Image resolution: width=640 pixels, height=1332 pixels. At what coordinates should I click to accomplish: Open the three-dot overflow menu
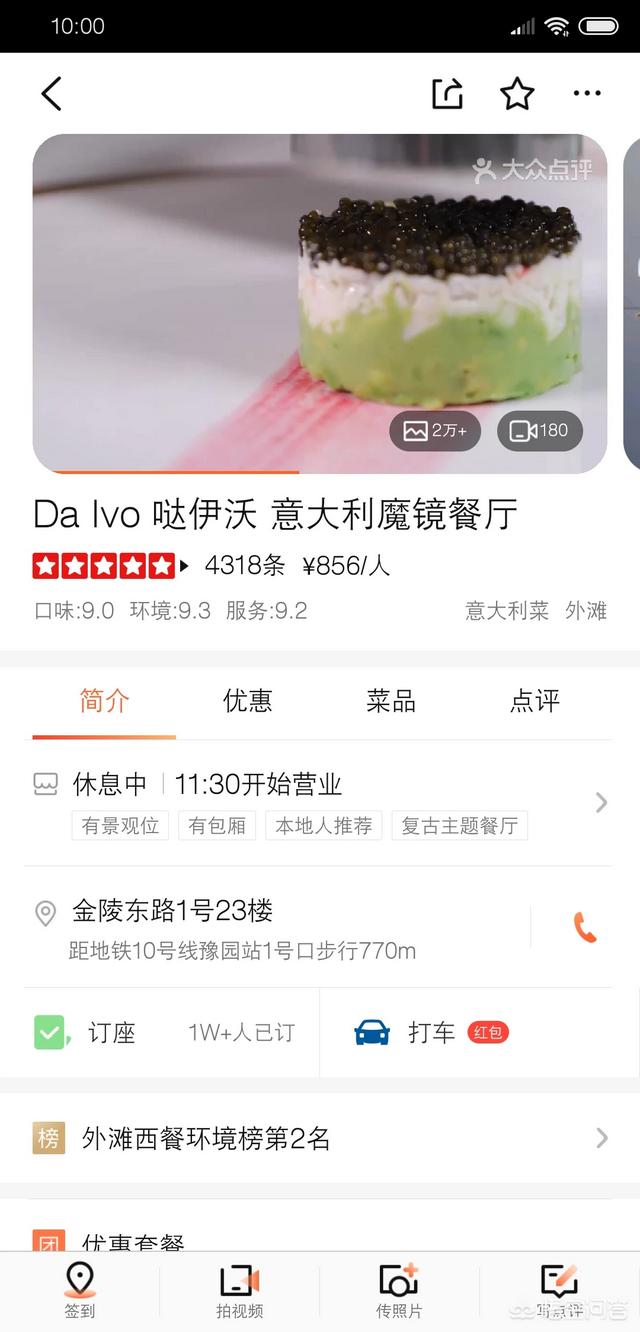(587, 94)
